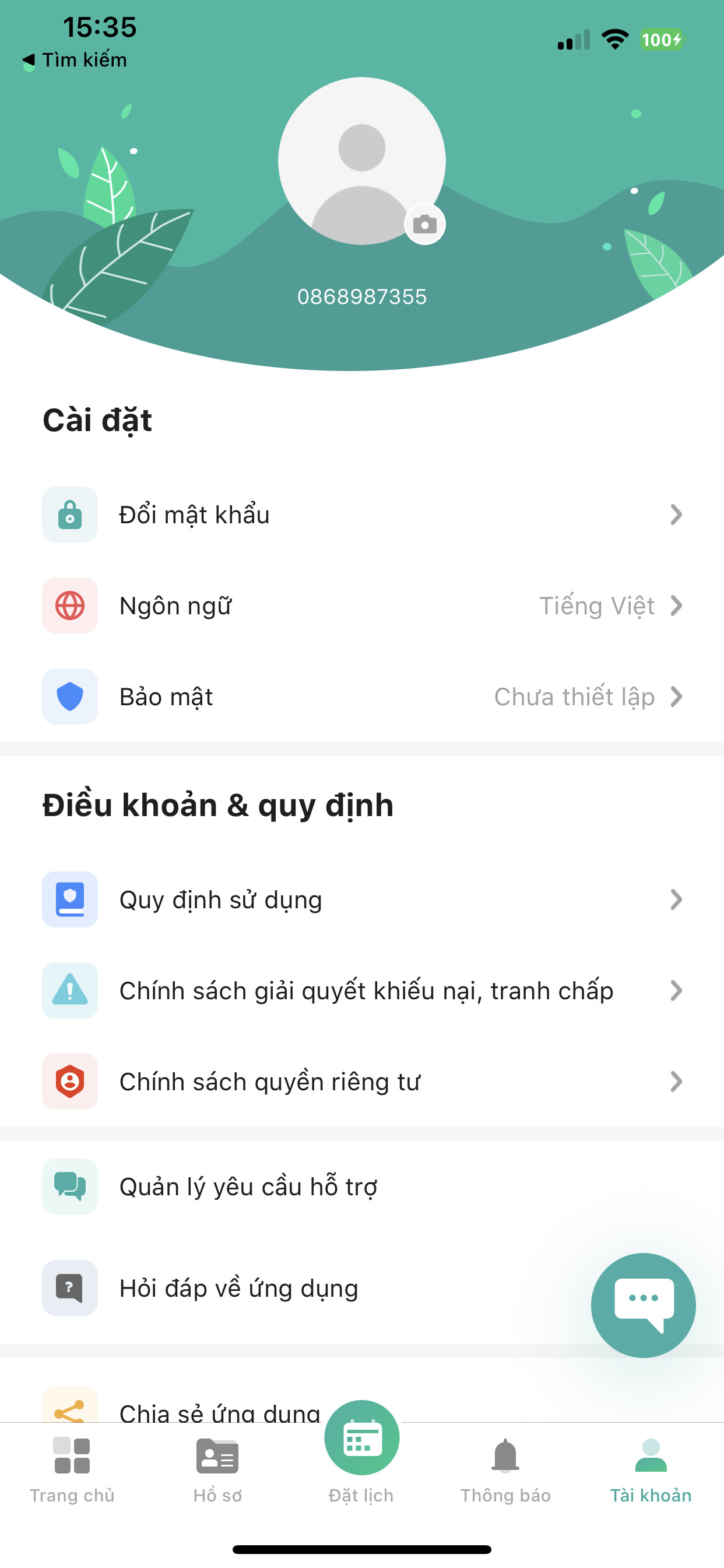Open Chính sách giải quyết khiếu nại, tranh chấp
This screenshot has height=1568, width=724.
coord(361,991)
